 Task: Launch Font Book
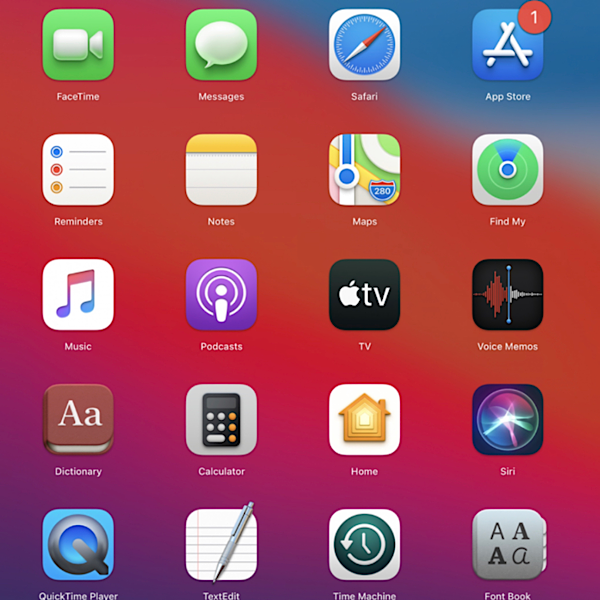pyautogui.click(x=507, y=545)
